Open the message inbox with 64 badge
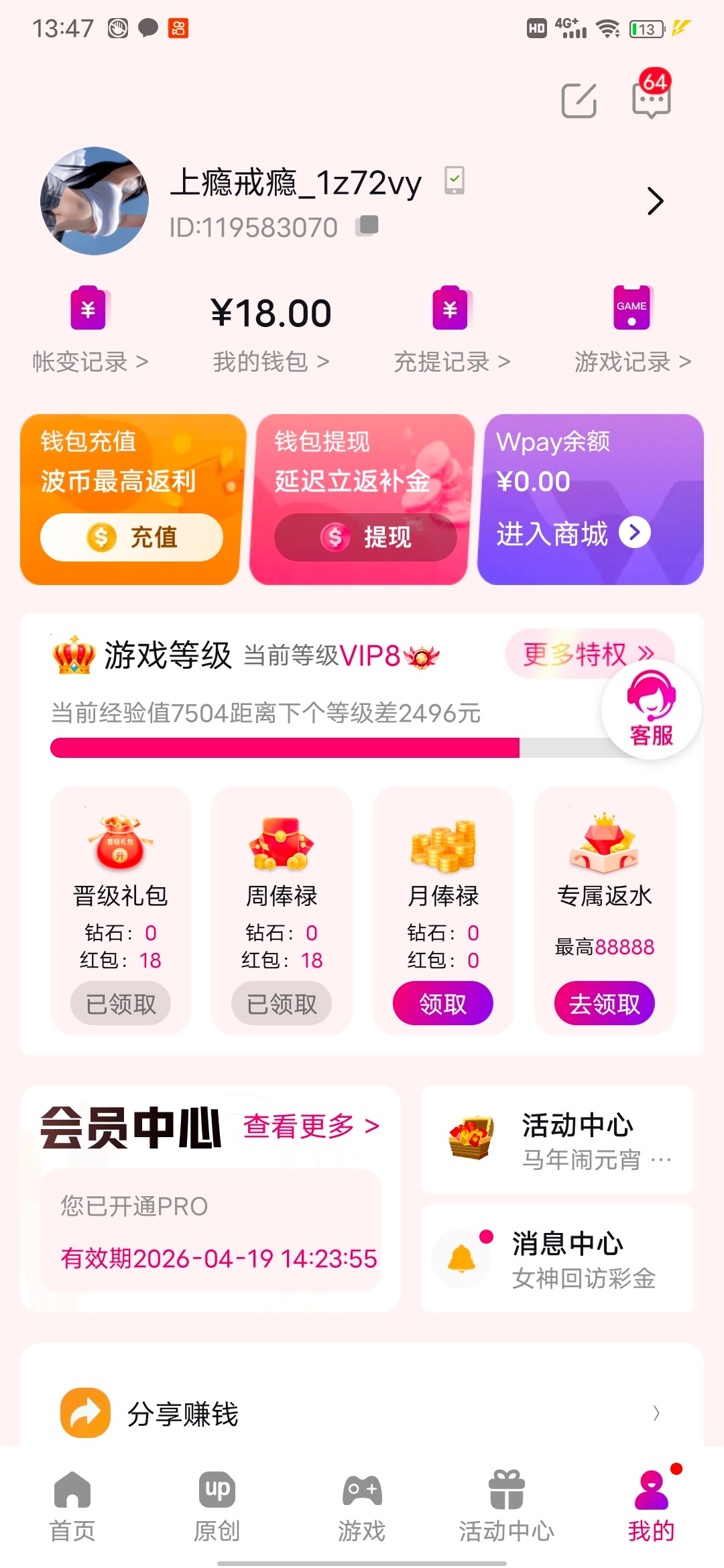This screenshot has height=1568, width=724. [x=651, y=101]
